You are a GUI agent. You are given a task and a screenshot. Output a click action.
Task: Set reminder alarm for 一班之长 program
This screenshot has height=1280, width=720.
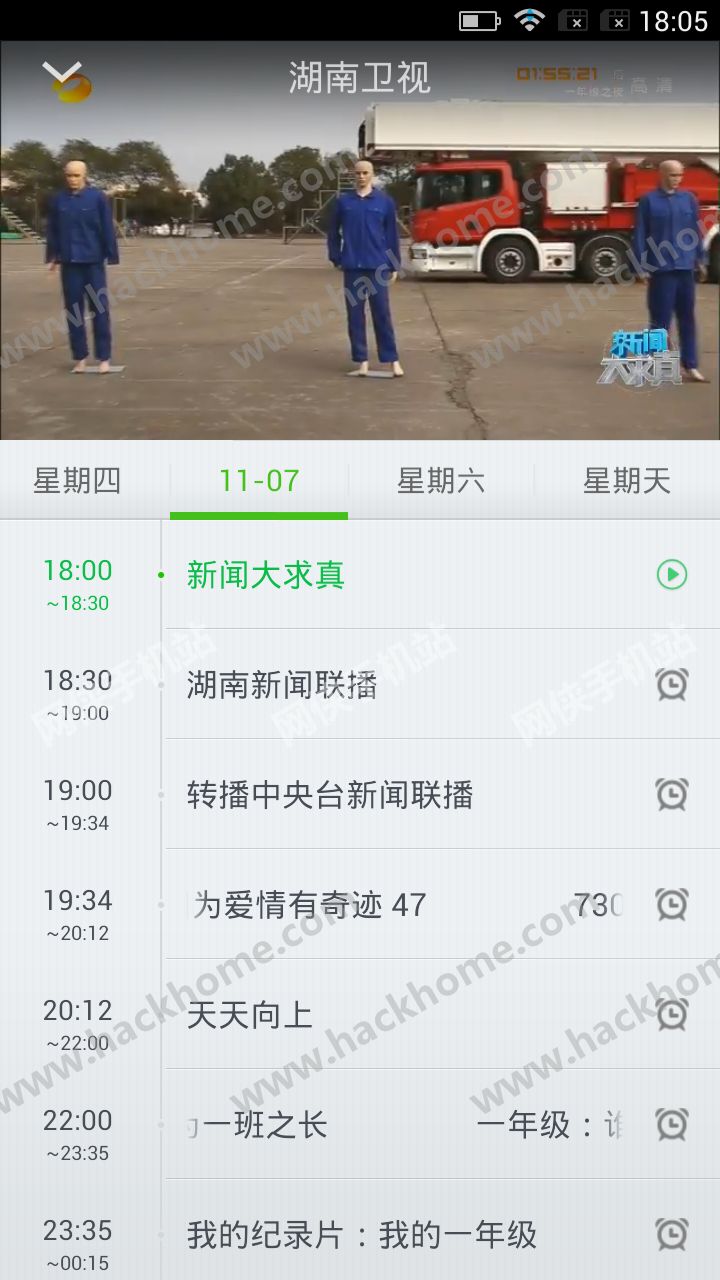click(672, 1124)
